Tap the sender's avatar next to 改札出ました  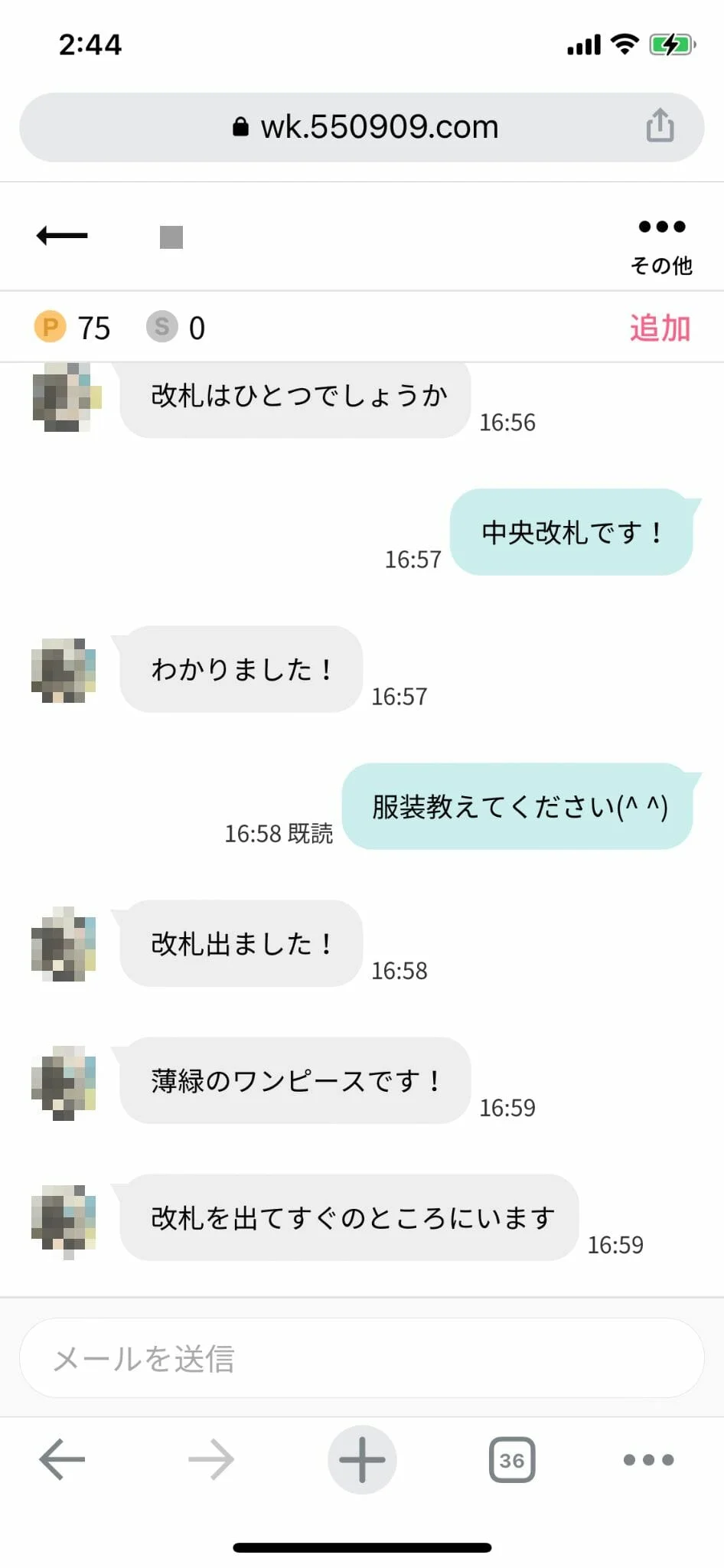tap(64, 946)
